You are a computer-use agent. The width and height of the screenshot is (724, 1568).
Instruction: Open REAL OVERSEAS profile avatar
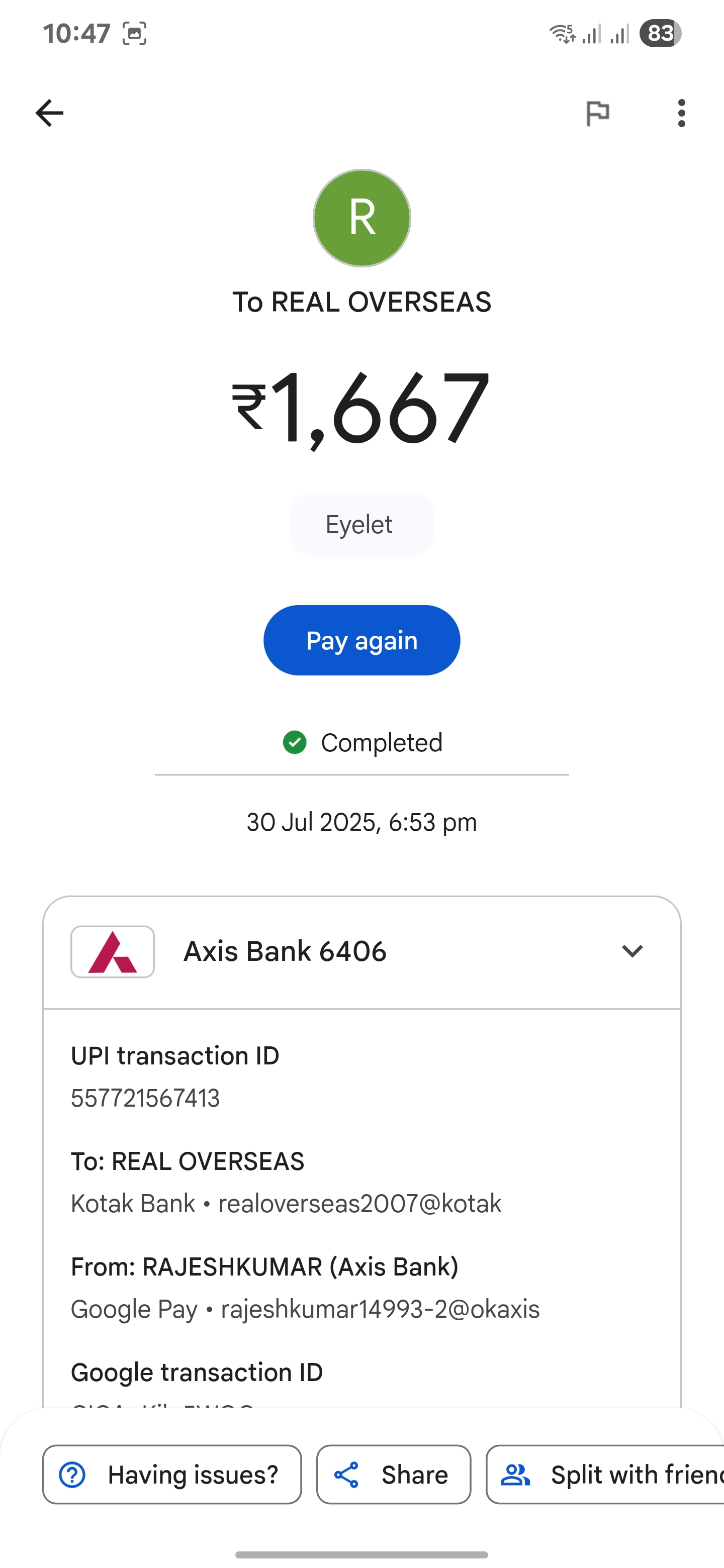[361, 218]
